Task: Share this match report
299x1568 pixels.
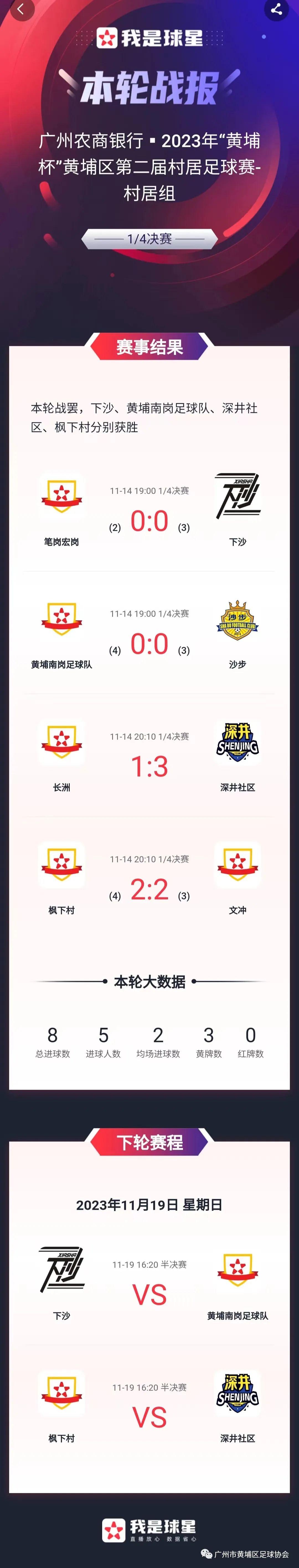Action: 277,9
